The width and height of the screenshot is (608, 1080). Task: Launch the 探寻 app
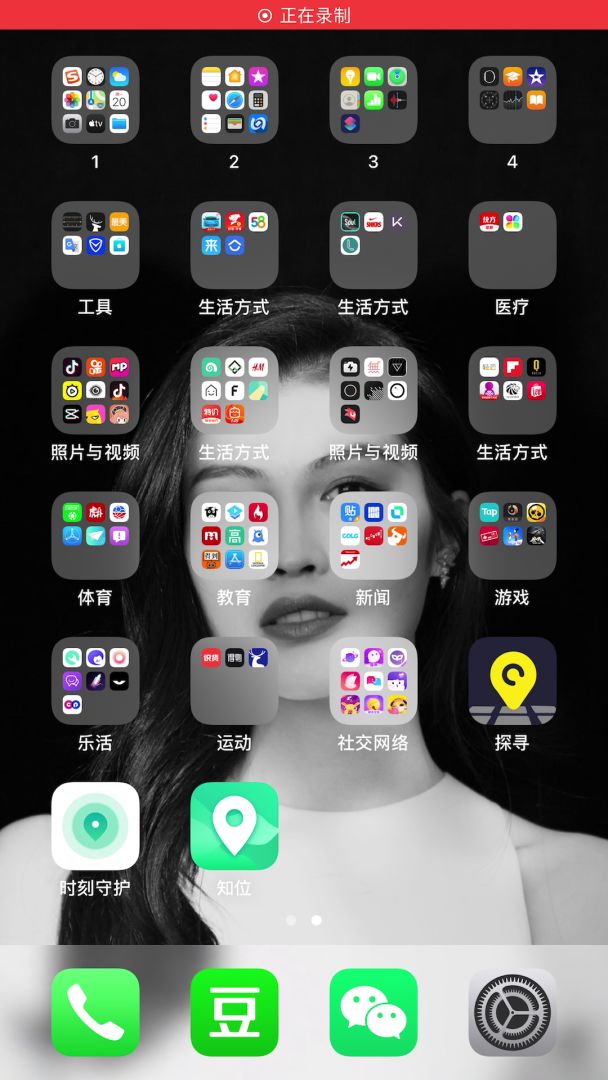point(512,681)
